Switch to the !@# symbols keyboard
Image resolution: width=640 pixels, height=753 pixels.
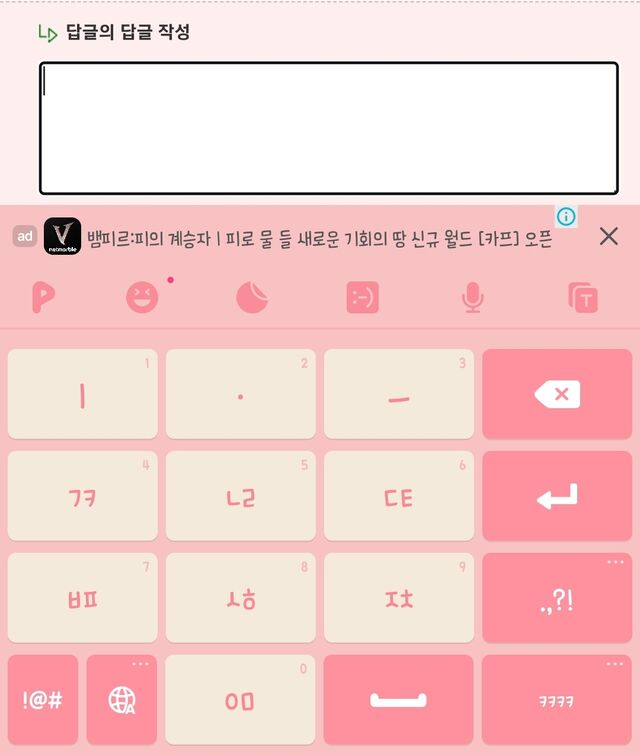[x=42, y=700]
